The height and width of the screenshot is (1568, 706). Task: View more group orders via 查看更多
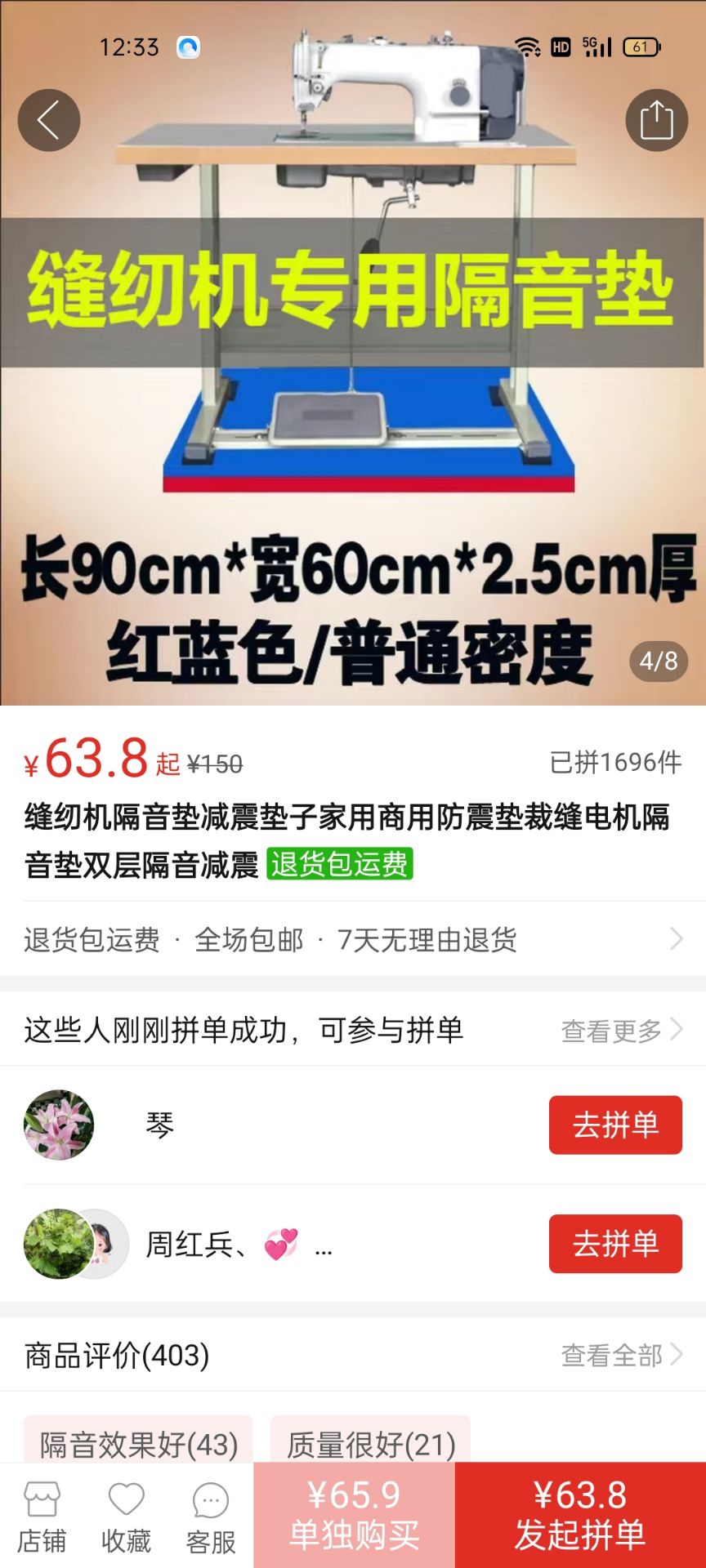point(621,1031)
